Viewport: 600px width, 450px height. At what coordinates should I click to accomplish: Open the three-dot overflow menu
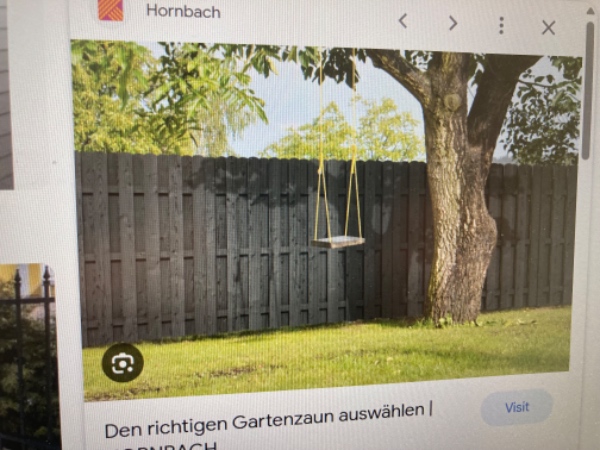(501, 25)
